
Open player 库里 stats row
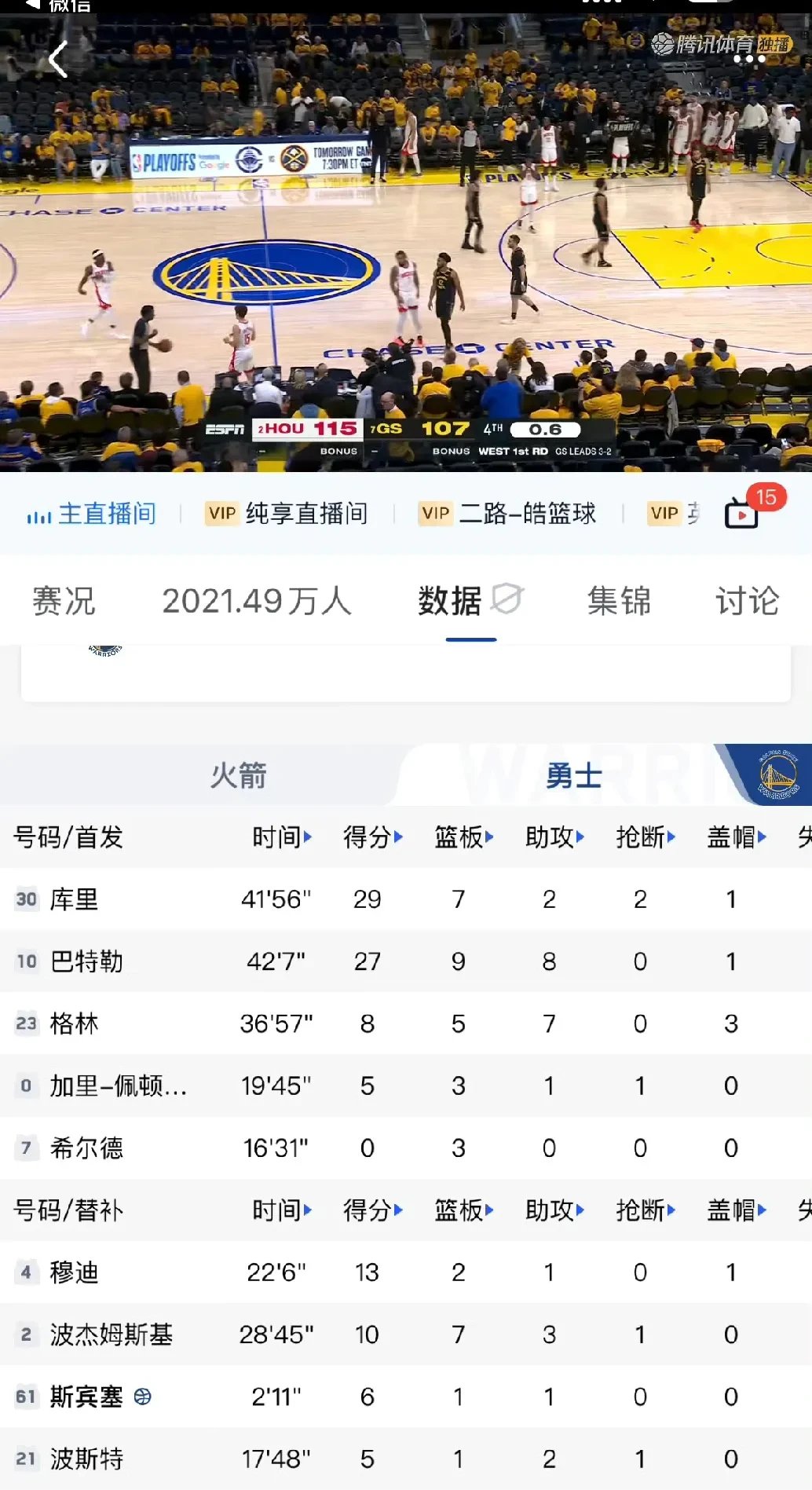click(x=75, y=899)
